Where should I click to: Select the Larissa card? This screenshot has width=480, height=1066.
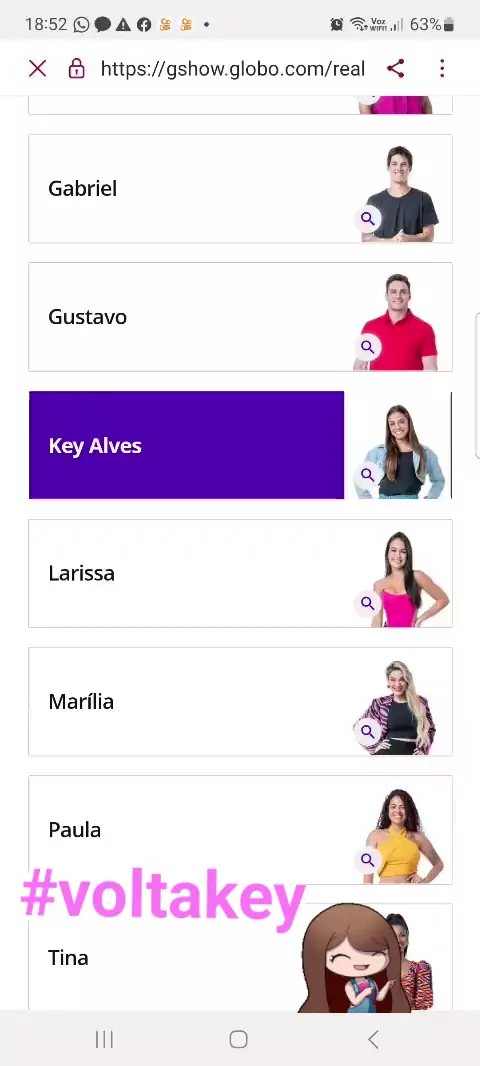tap(240, 573)
